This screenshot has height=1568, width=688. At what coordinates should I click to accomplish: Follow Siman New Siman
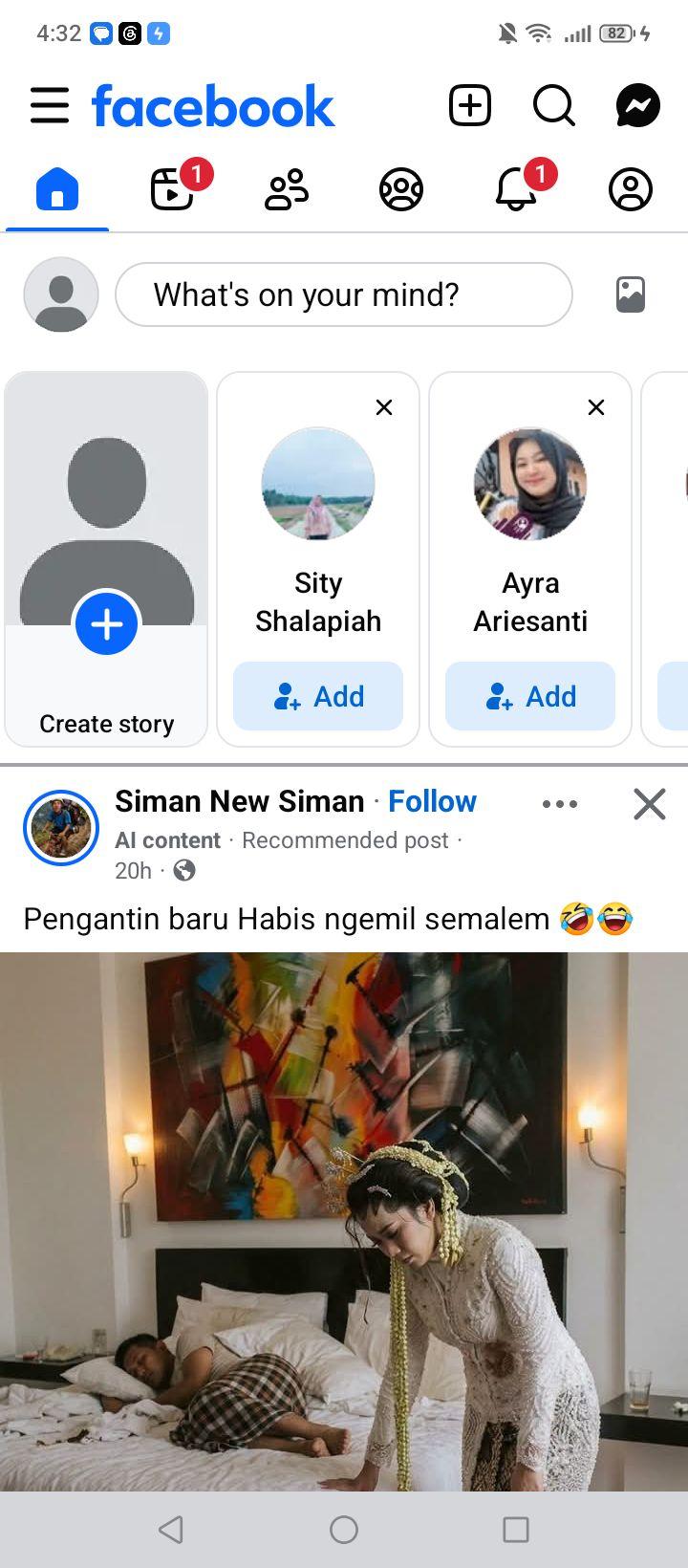click(432, 801)
